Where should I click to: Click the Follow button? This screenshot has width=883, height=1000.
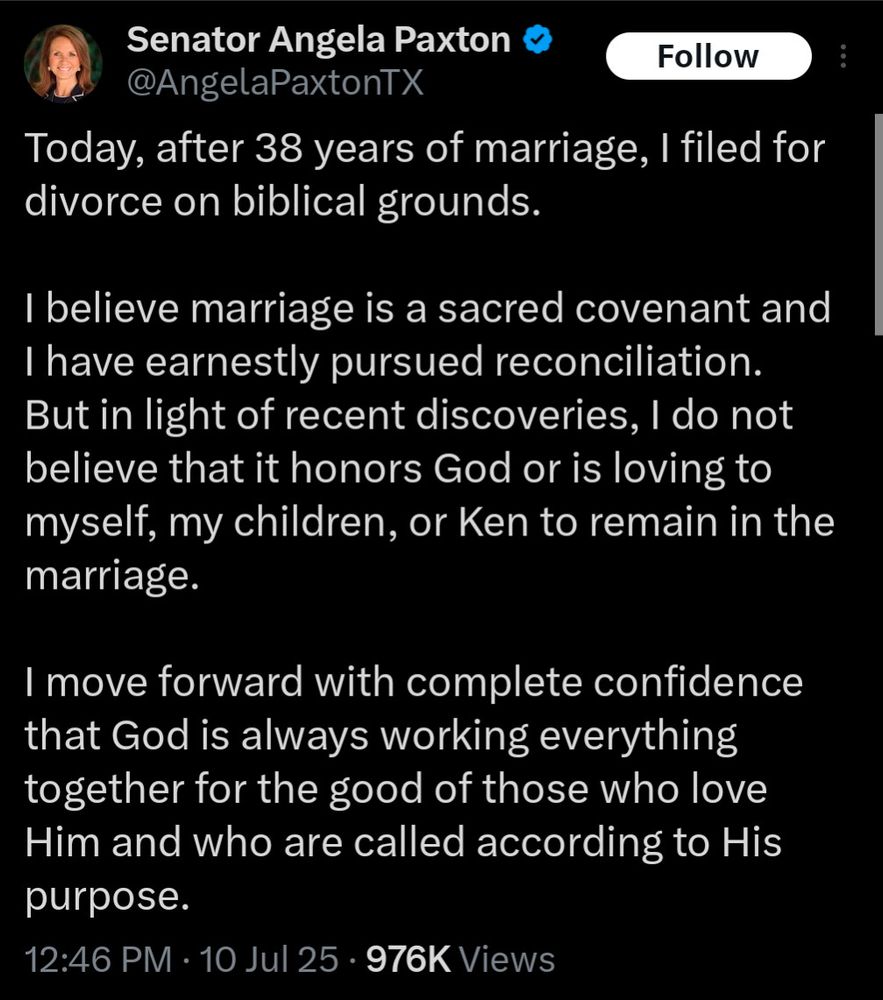(x=708, y=56)
